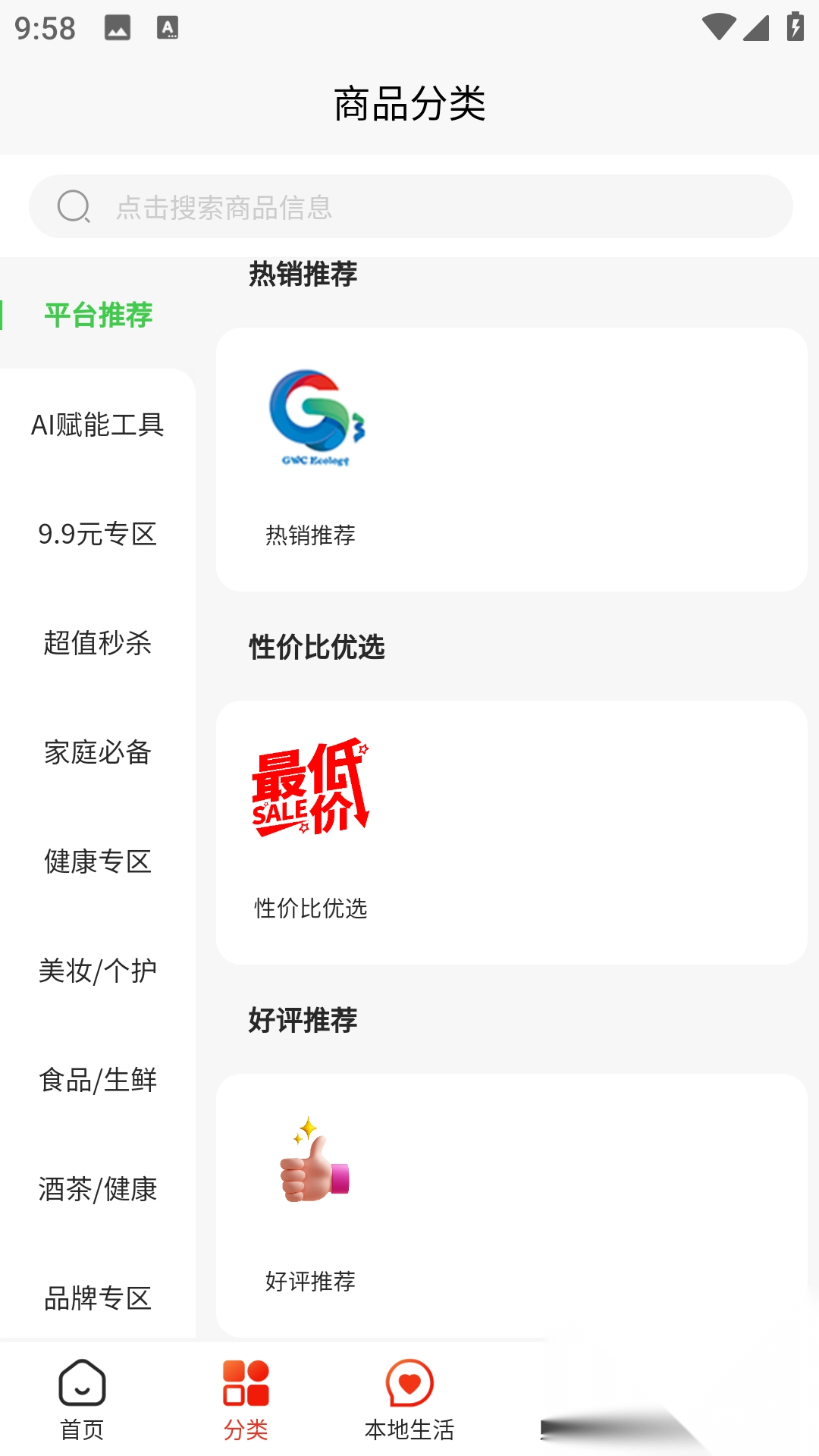Screen dimensions: 819x1456
Task: Open the 美妆/个护 category
Action: 98,971
